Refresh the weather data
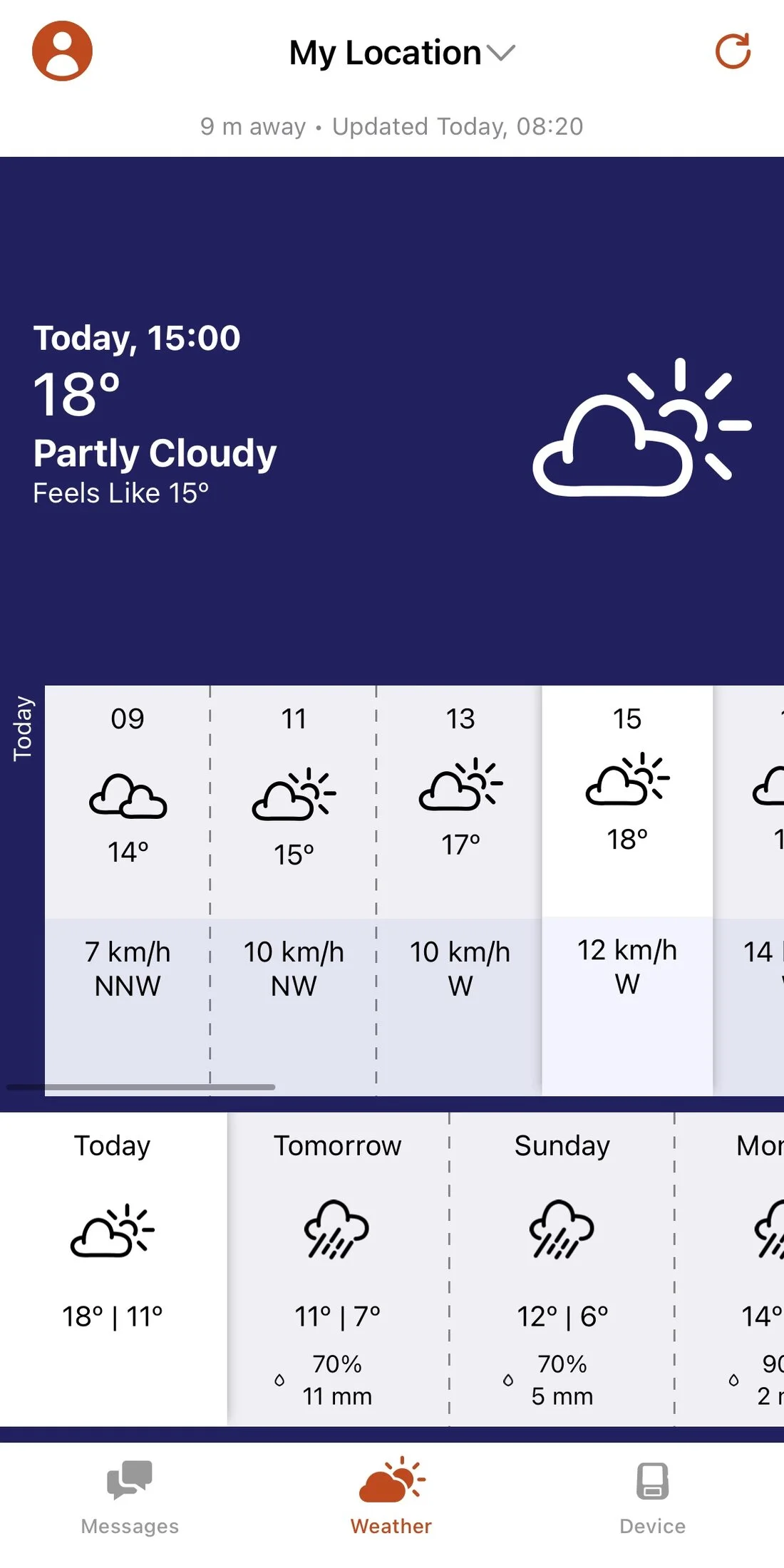The height and width of the screenshot is (1568, 784). coord(733,51)
